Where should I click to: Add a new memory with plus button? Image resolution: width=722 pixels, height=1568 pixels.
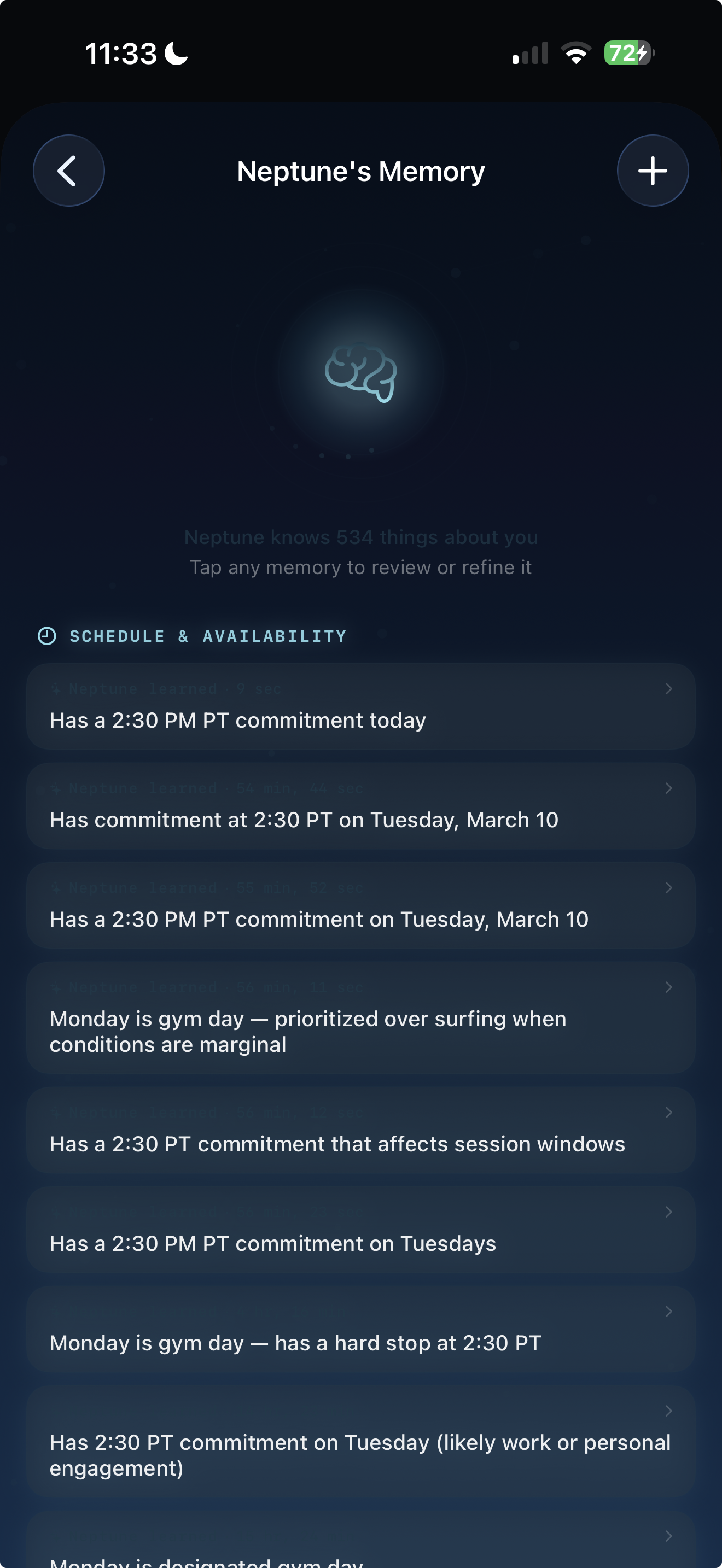[653, 171]
